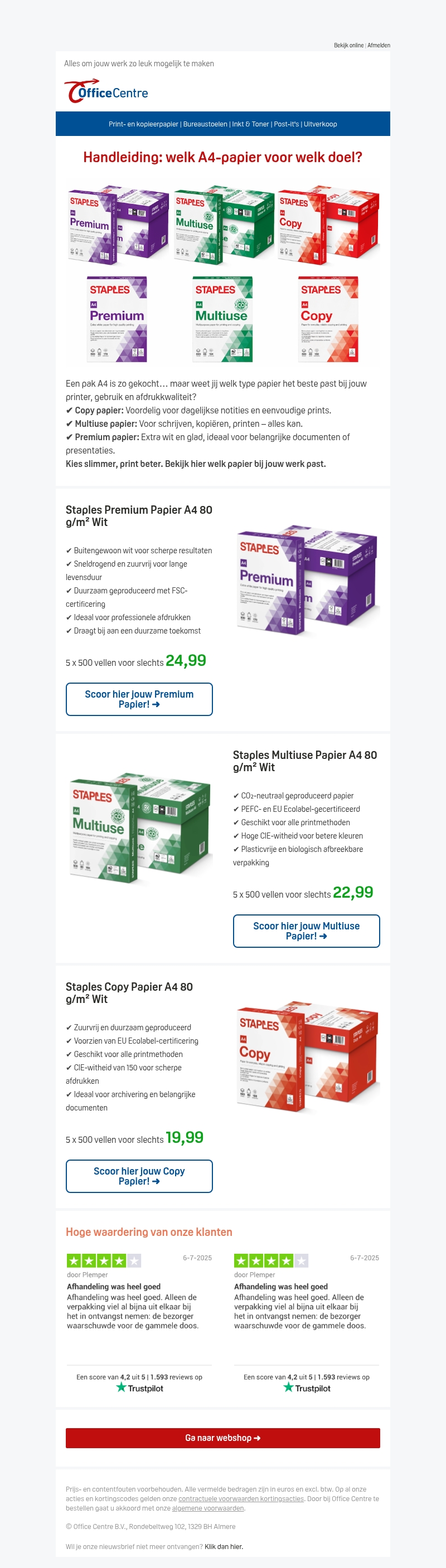The image size is (446, 1568).
Task: Browse the Post-it's category
Action: [x=287, y=124]
